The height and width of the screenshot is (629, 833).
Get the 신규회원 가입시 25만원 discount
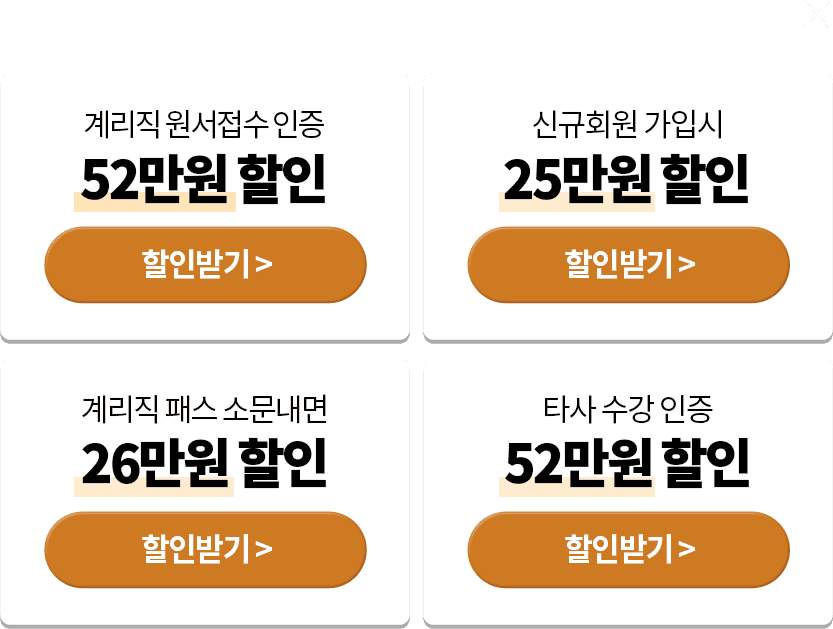coord(628,265)
